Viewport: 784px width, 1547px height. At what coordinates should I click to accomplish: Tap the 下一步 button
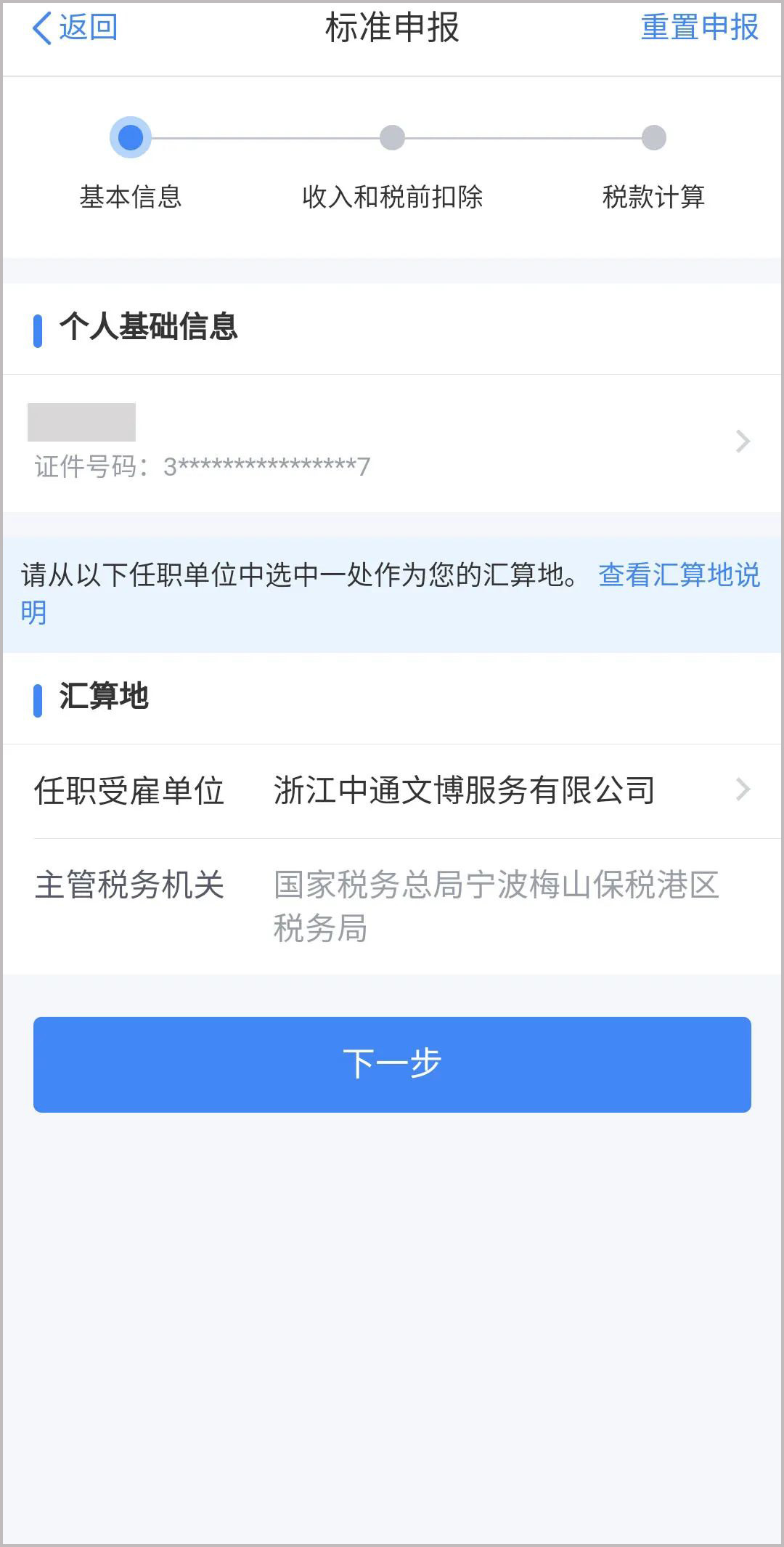point(392,1064)
